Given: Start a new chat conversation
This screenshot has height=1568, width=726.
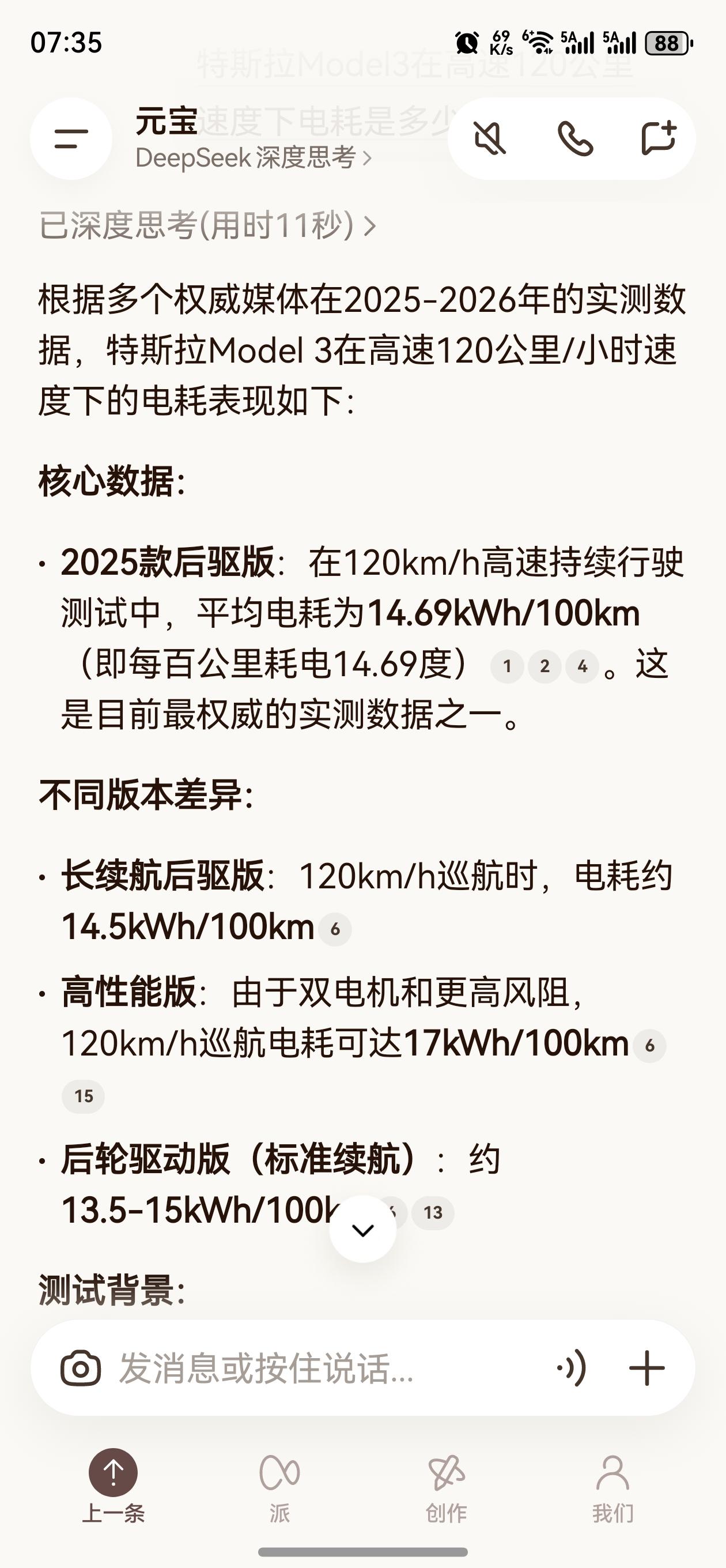Looking at the screenshot, I should click(x=660, y=139).
